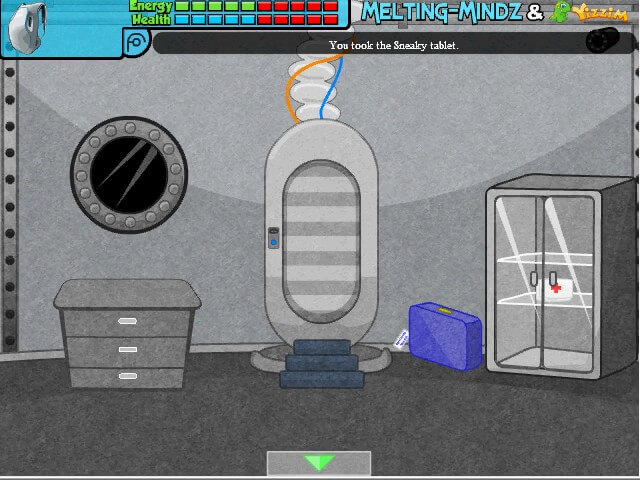Image resolution: width=640 pixels, height=480 pixels.
Task: Select the inventory item in the top corner
Action: (x=27, y=28)
